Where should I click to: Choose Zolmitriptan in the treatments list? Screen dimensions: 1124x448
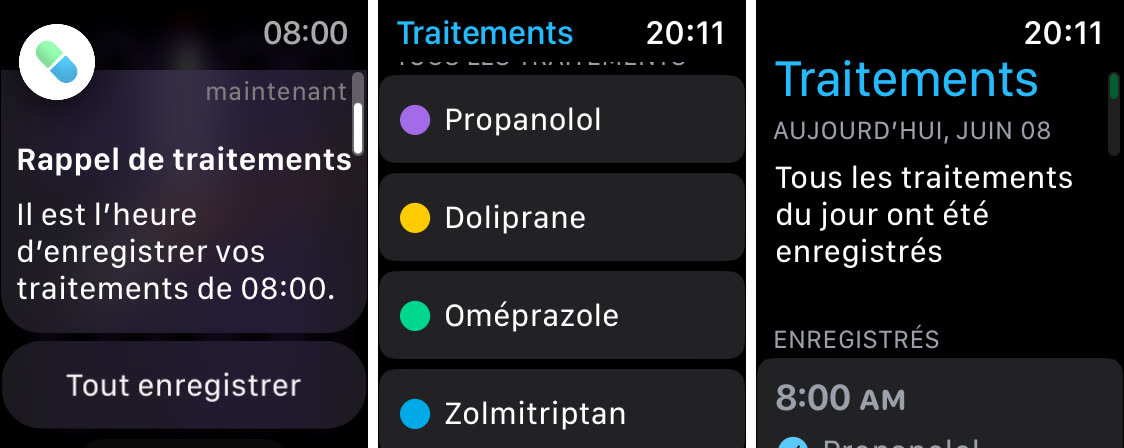(x=561, y=411)
